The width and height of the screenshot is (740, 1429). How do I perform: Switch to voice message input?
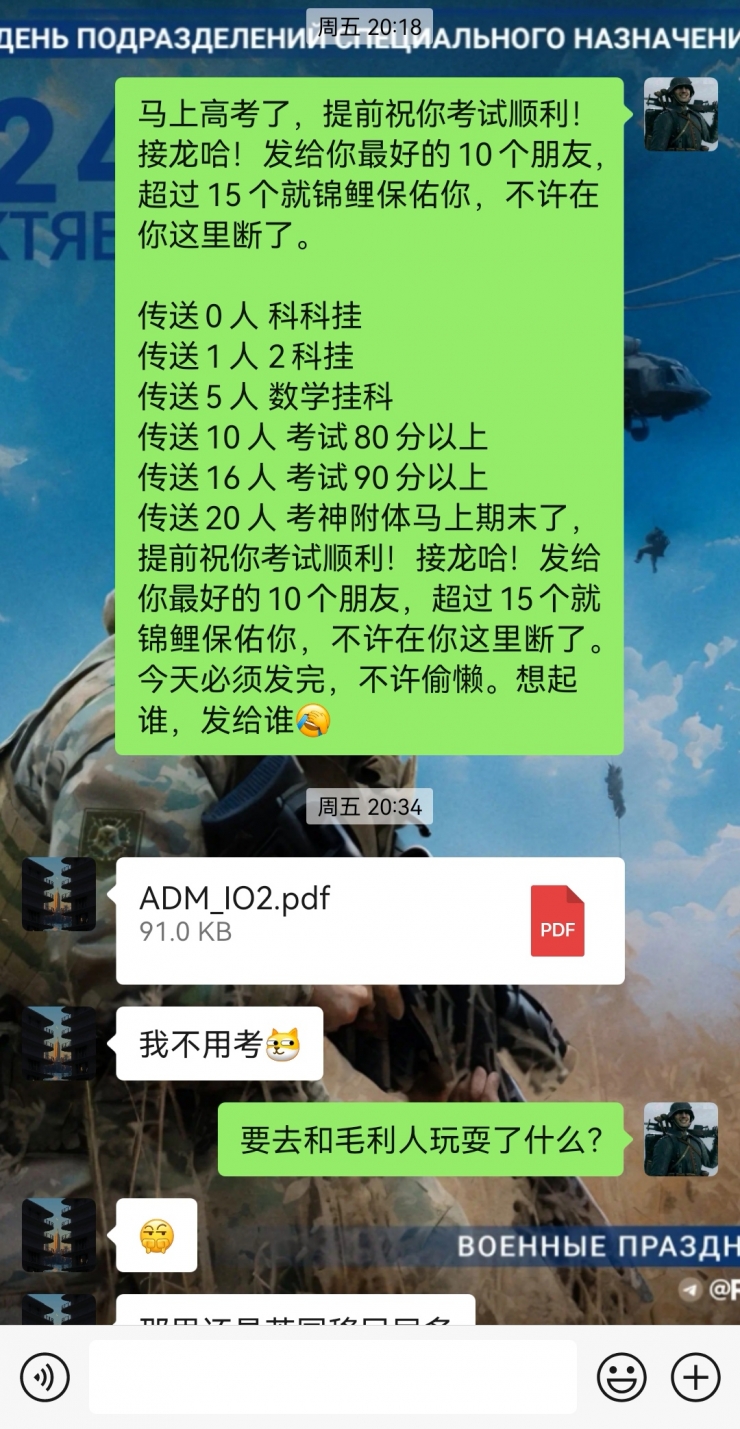click(45, 1377)
